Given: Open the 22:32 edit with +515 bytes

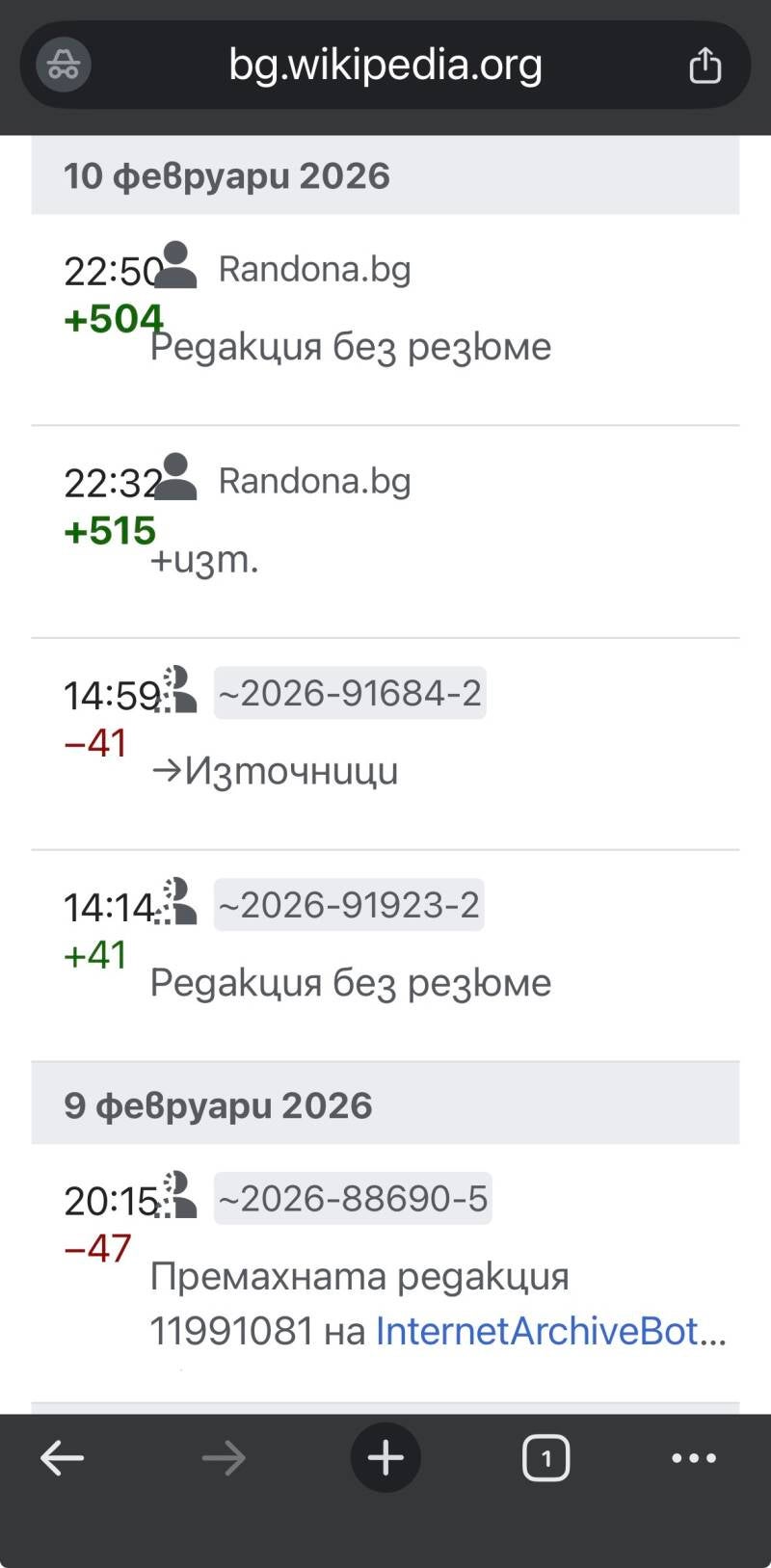Looking at the screenshot, I should [x=113, y=484].
